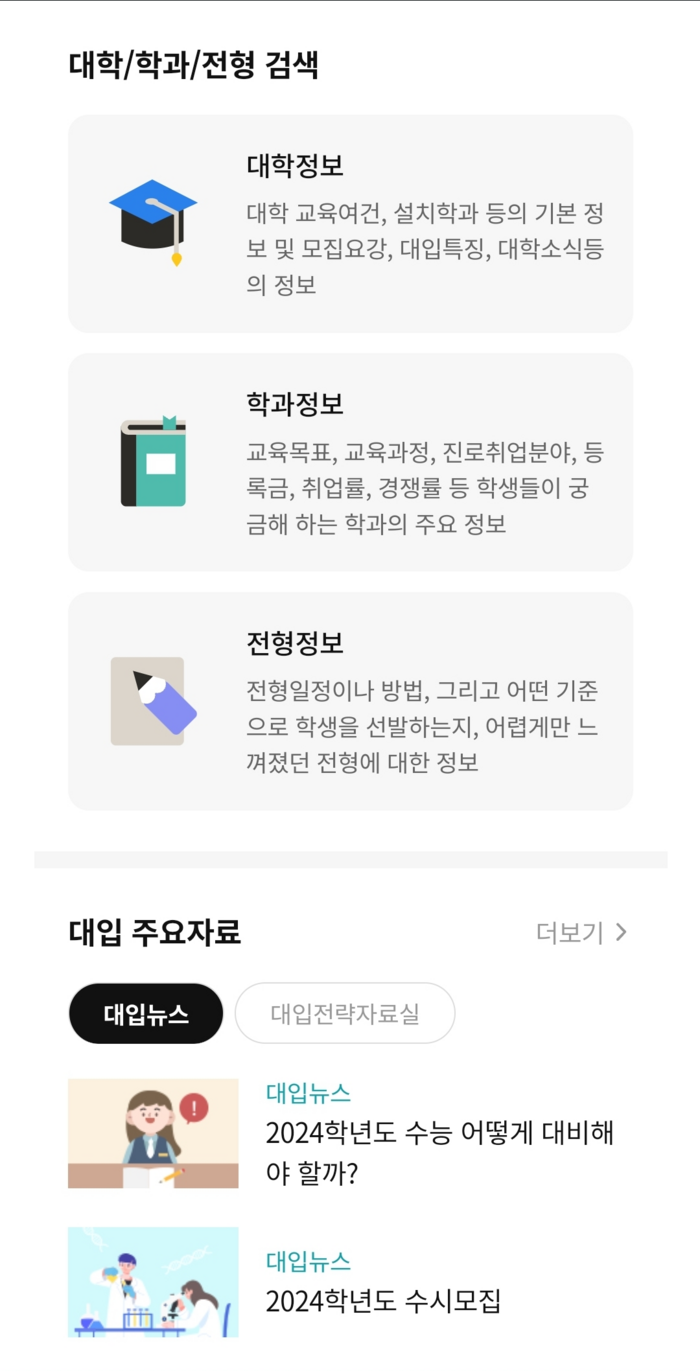Image resolution: width=700 pixels, height=1371 pixels.
Task: Open the 2024학년도 수능 대비 news article
Action: tap(350, 1134)
